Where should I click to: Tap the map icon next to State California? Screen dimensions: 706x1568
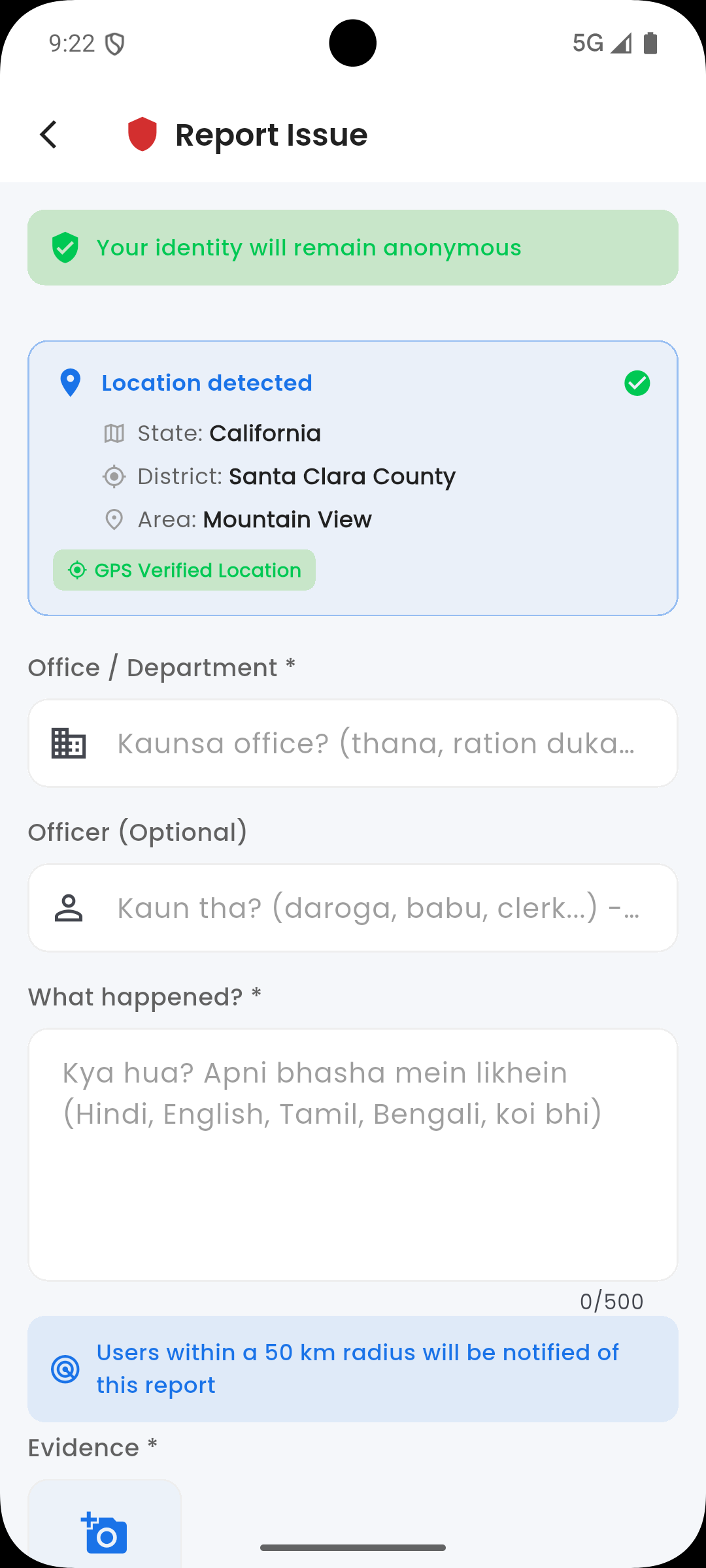[x=114, y=433]
